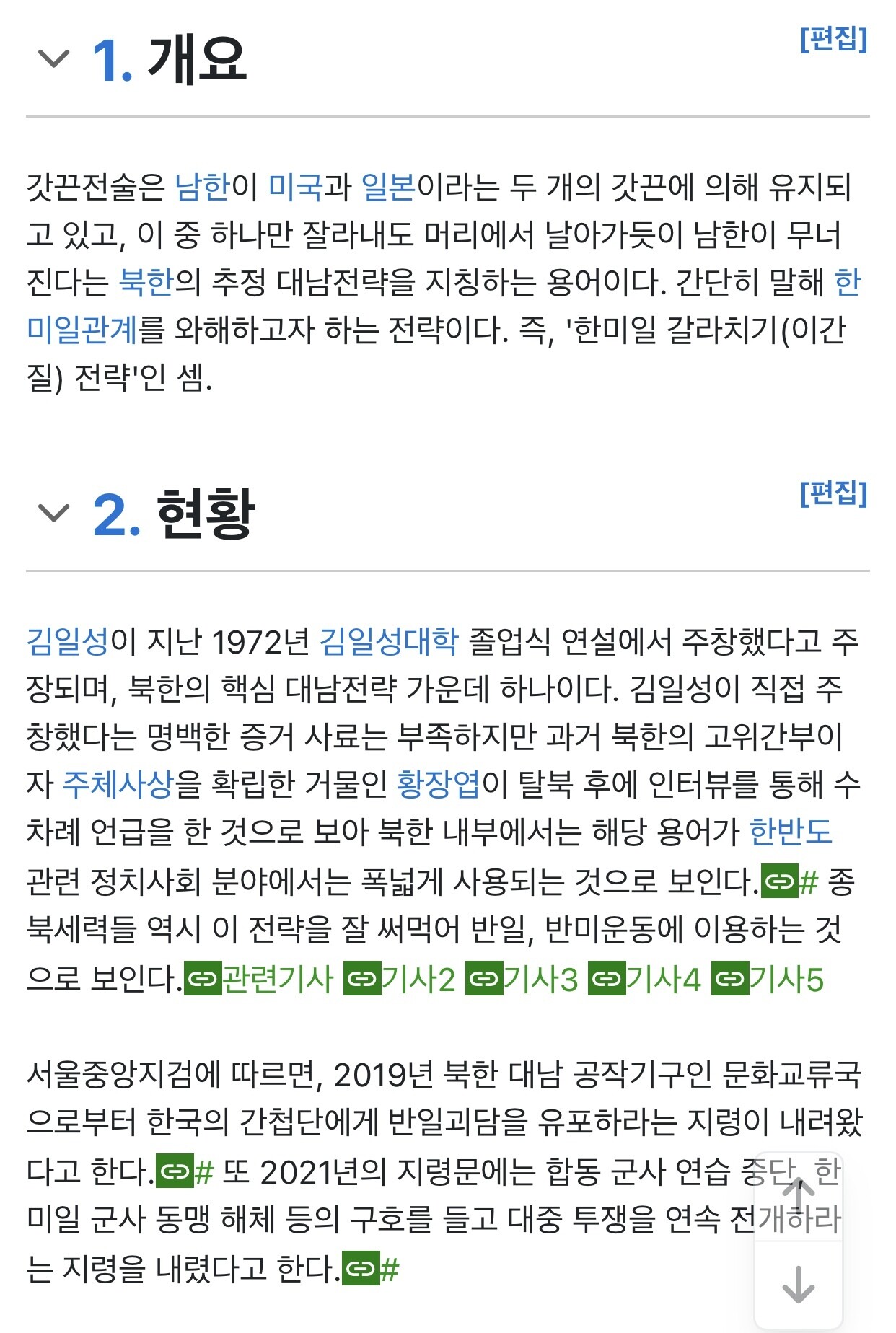Open the 김일성 link before 1972년

(x=68, y=641)
